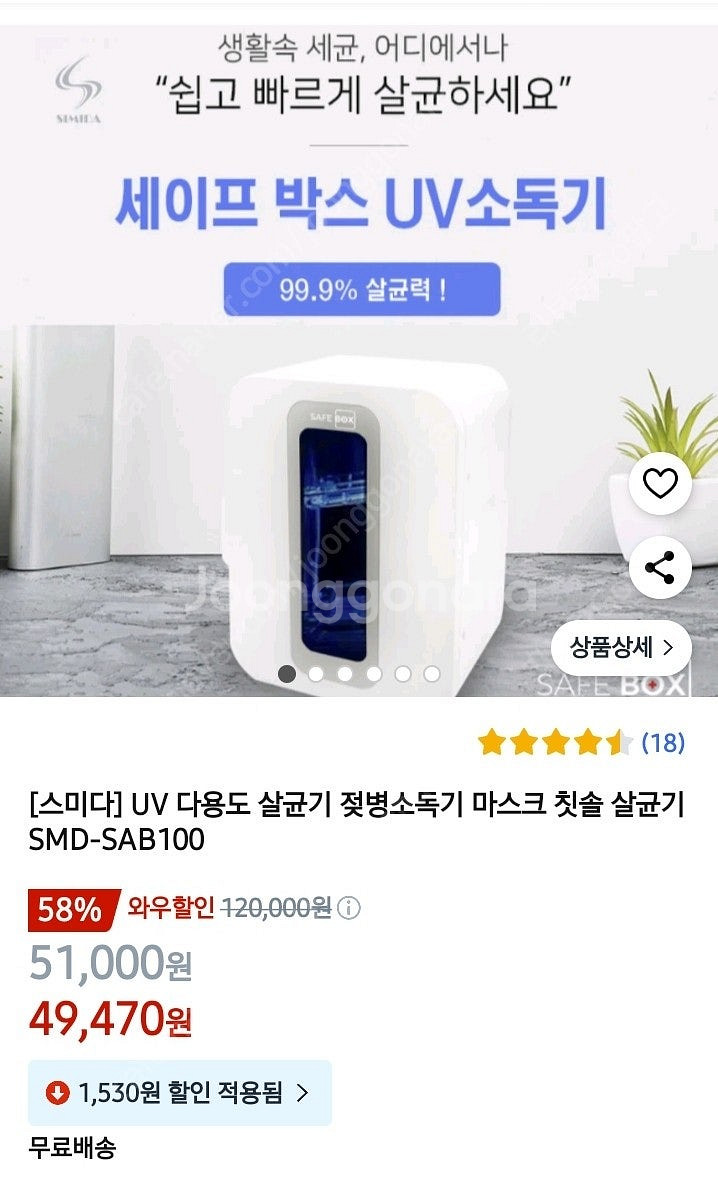The width and height of the screenshot is (718, 1190).
Task: Open the main product image
Action: click(359, 360)
